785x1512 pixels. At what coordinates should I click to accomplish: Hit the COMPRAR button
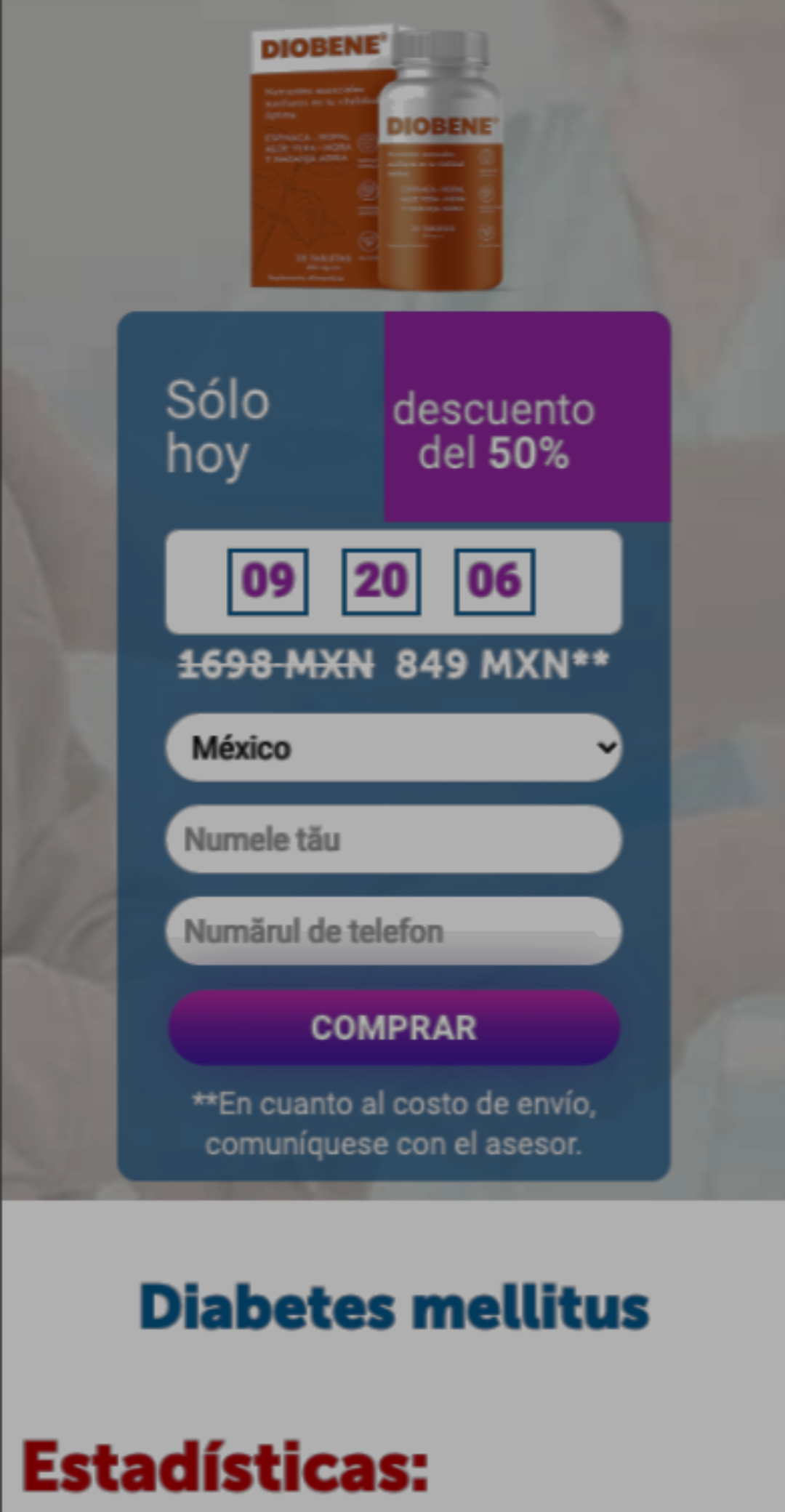(393, 1027)
